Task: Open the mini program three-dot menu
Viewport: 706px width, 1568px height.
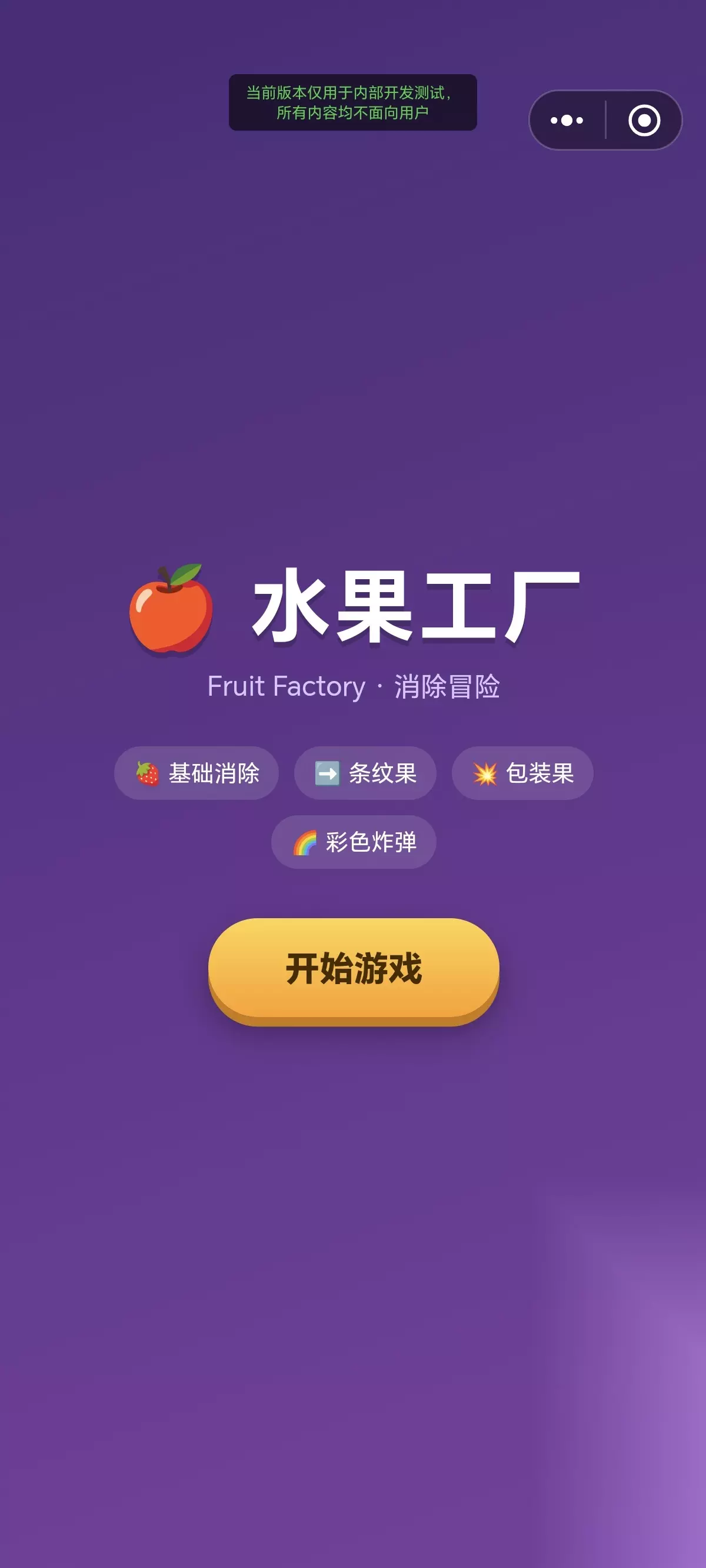Action: (x=567, y=121)
